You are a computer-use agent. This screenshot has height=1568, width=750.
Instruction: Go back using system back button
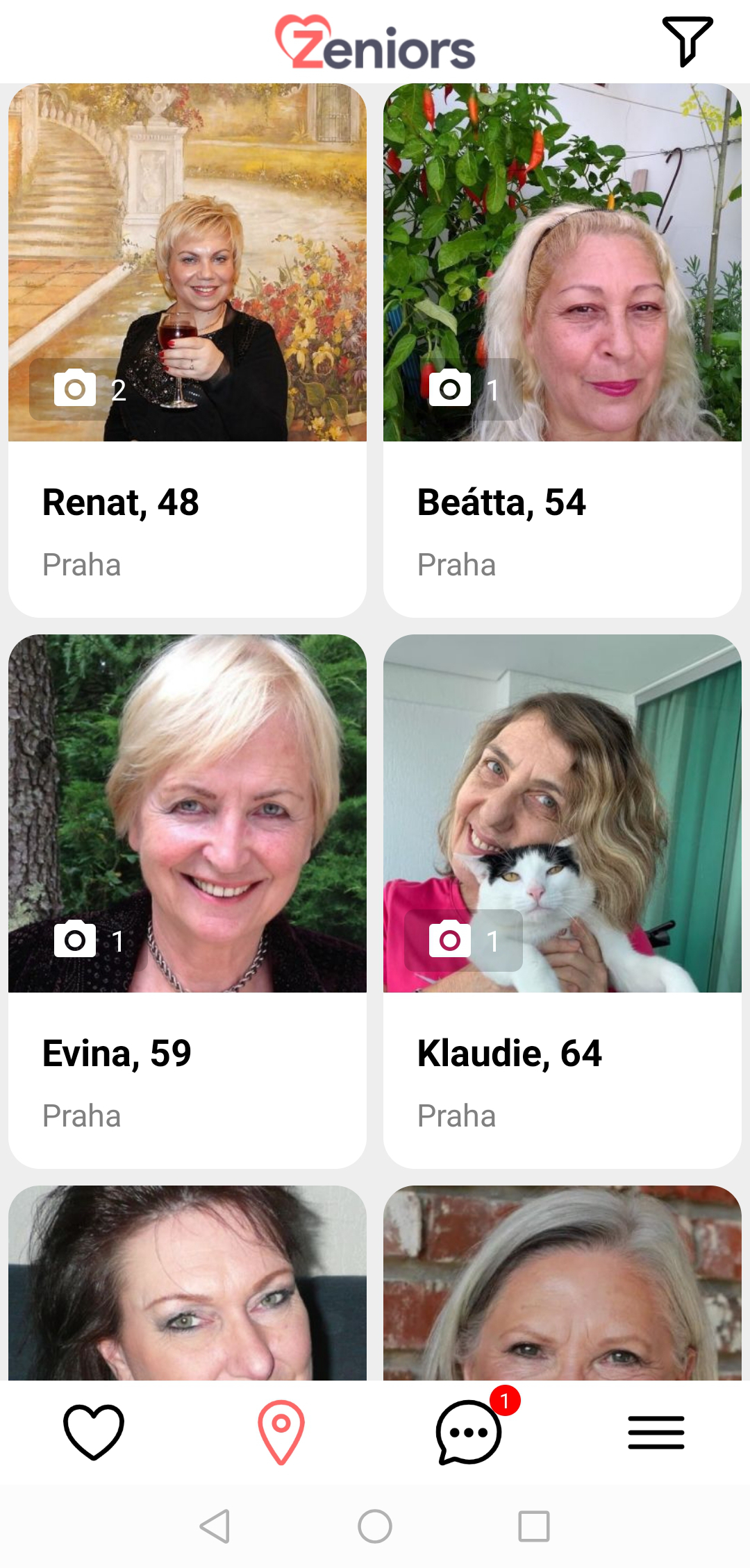click(x=215, y=1526)
